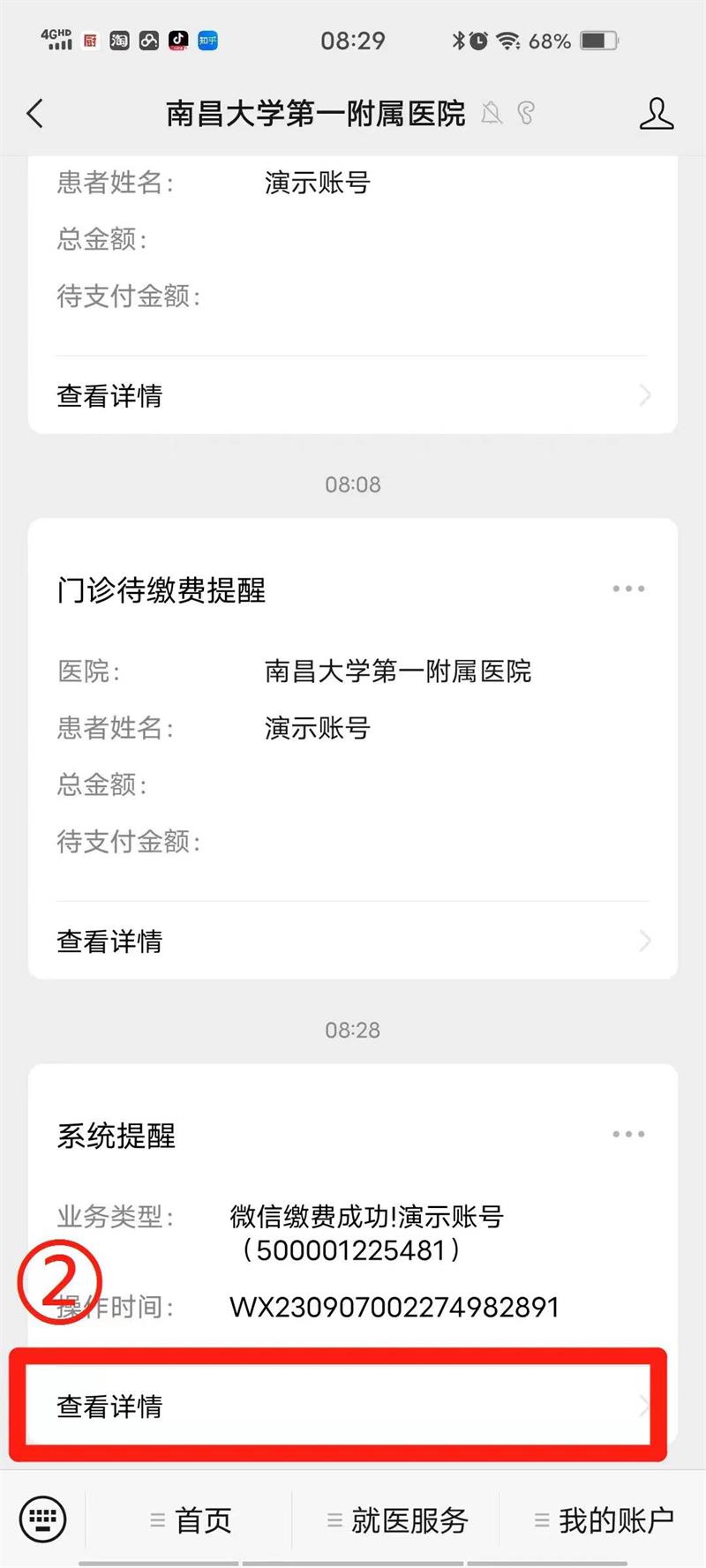Open the 我的账户 menu
Image resolution: width=706 pixels, height=1568 pixels.
604,1519
